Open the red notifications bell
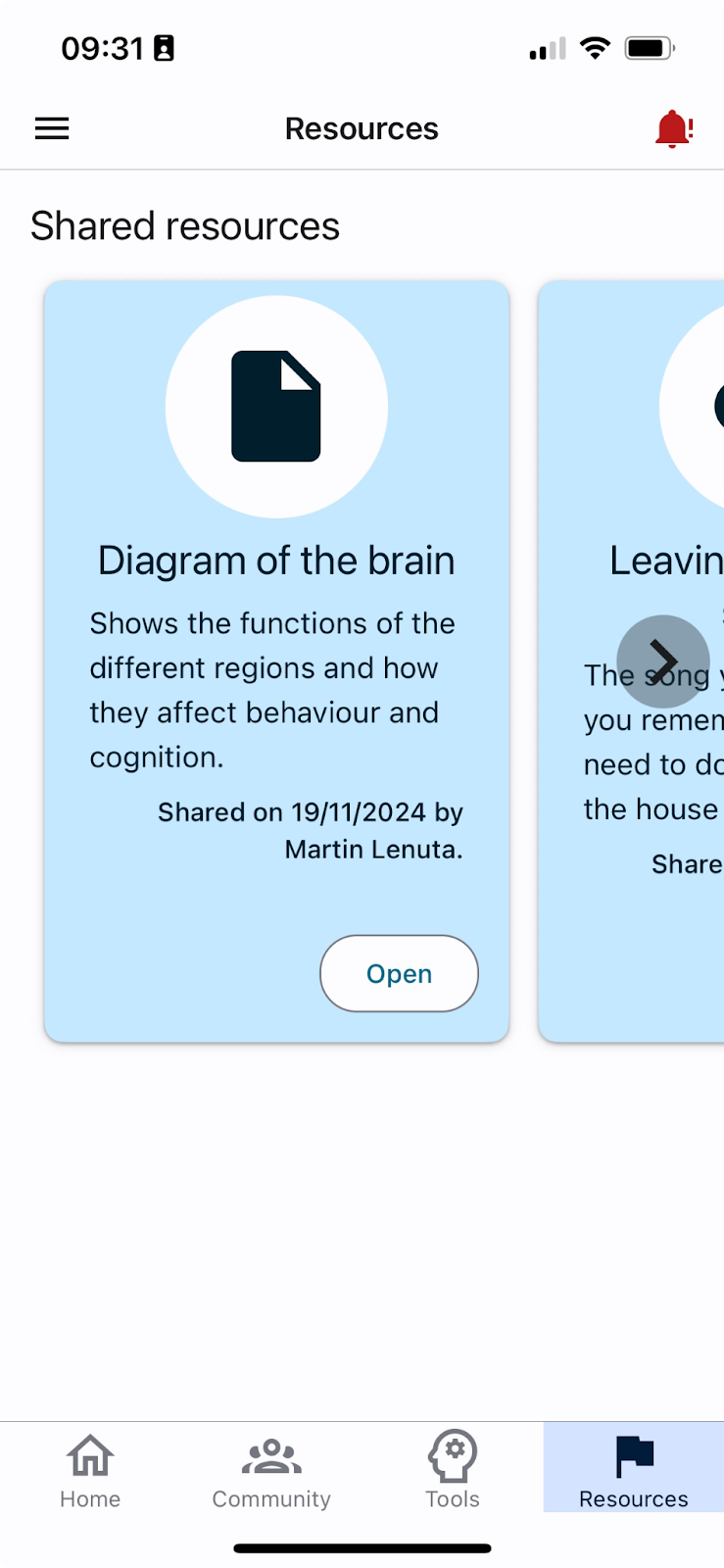This screenshot has height=1568, width=724. tap(674, 129)
